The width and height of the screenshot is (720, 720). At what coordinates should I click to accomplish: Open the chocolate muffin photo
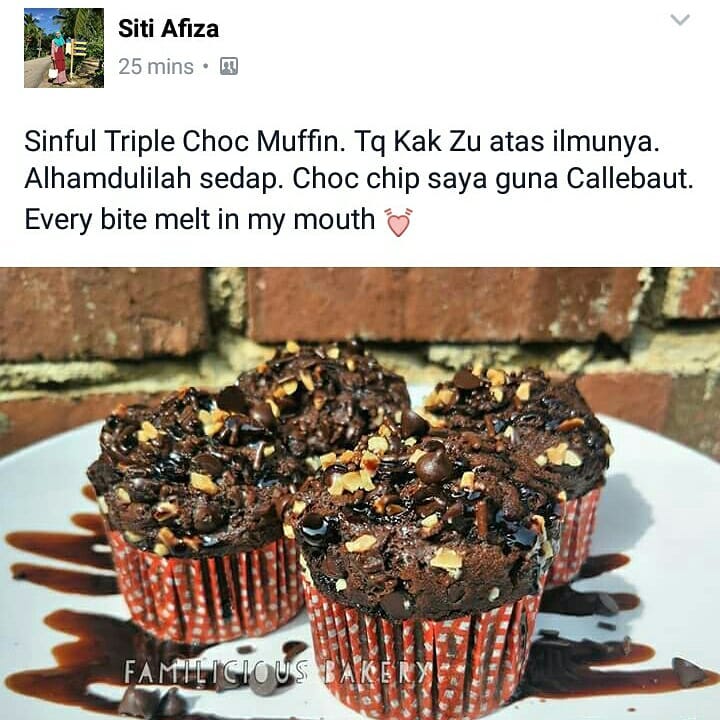[x=360, y=494]
